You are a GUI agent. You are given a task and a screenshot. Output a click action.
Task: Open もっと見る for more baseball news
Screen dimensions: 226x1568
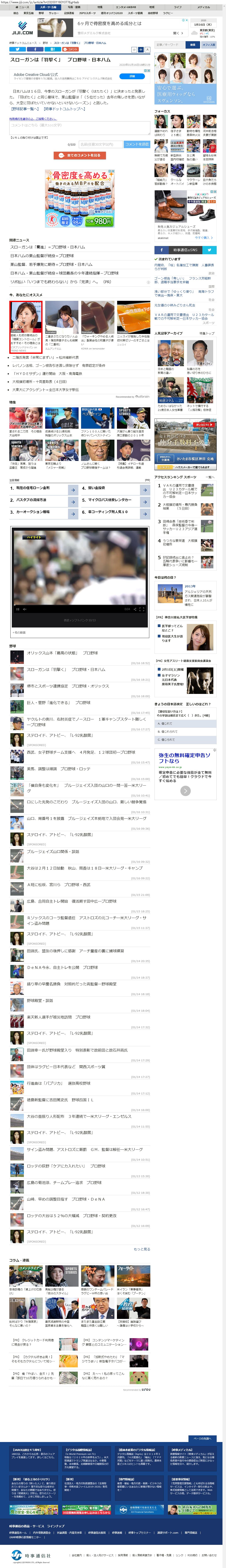coord(142,1249)
